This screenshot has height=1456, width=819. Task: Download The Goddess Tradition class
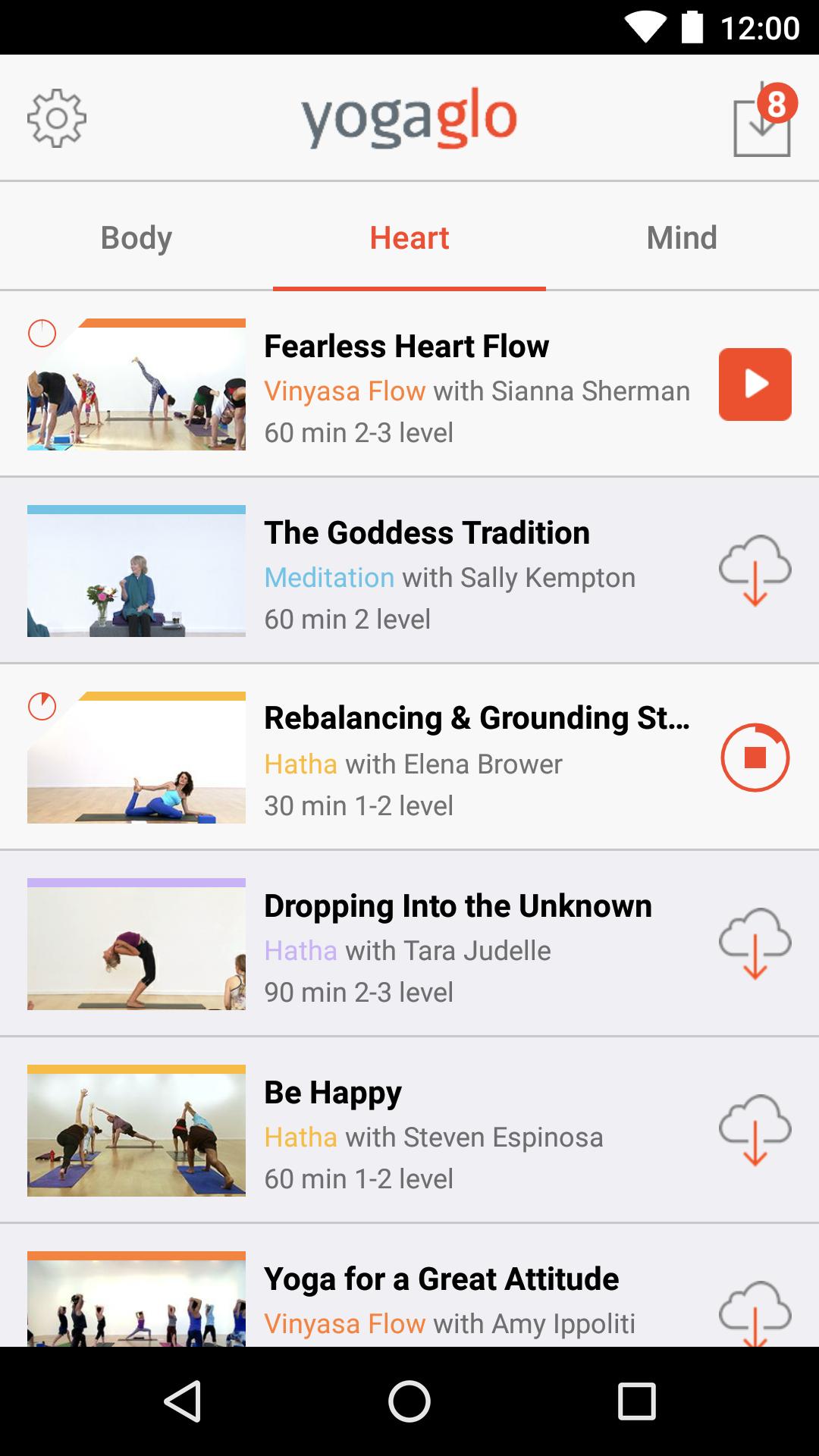point(755,570)
